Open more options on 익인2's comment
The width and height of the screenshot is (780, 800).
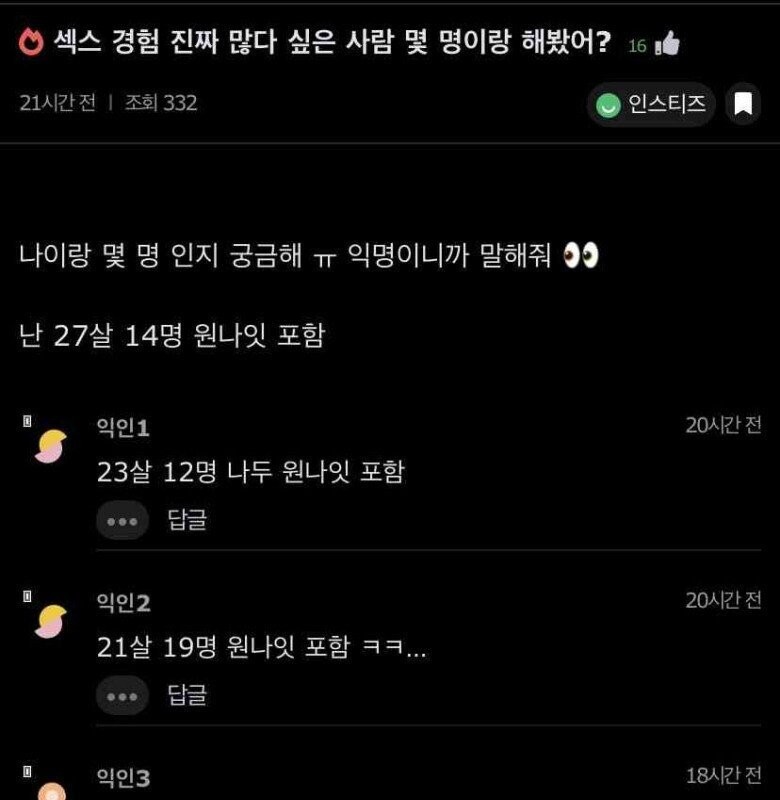(x=122, y=695)
